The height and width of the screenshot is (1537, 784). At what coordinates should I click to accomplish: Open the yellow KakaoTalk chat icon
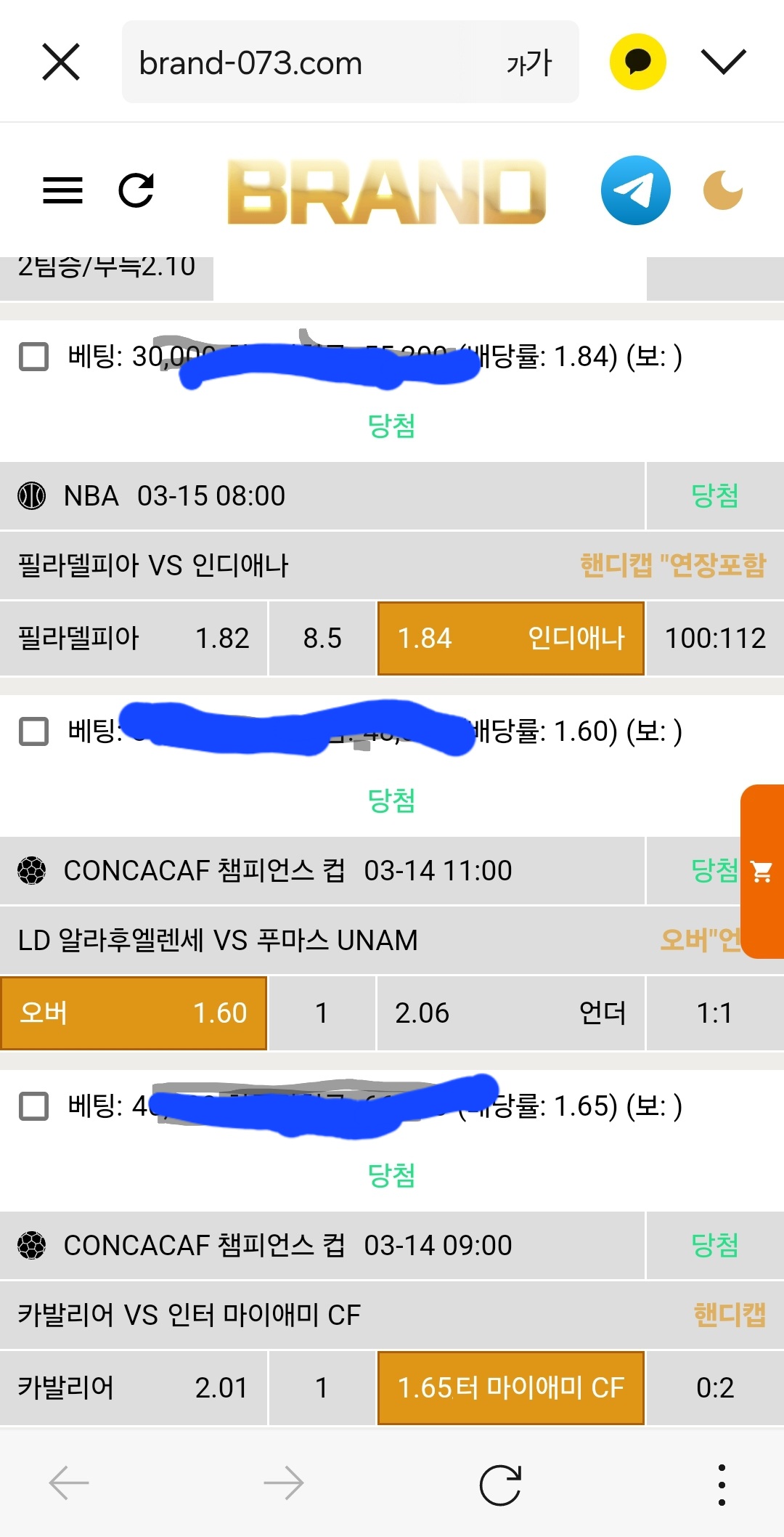coord(637,62)
